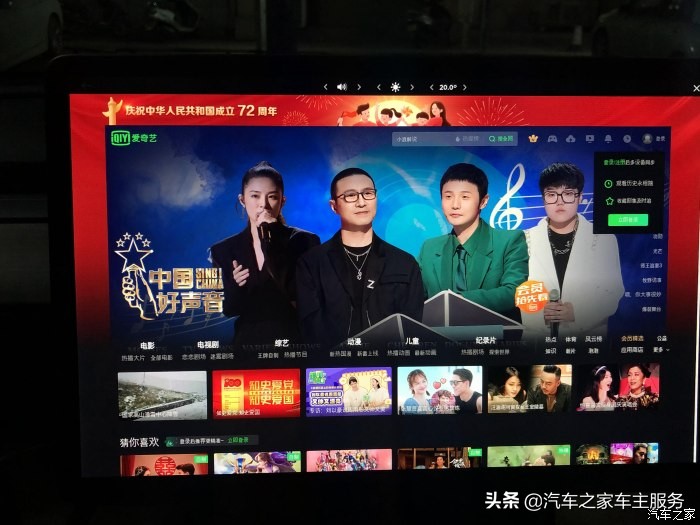The height and width of the screenshot is (525, 700).
Task: Switch to the 儿童 category
Action: pyautogui.click(x=412, y=345)
